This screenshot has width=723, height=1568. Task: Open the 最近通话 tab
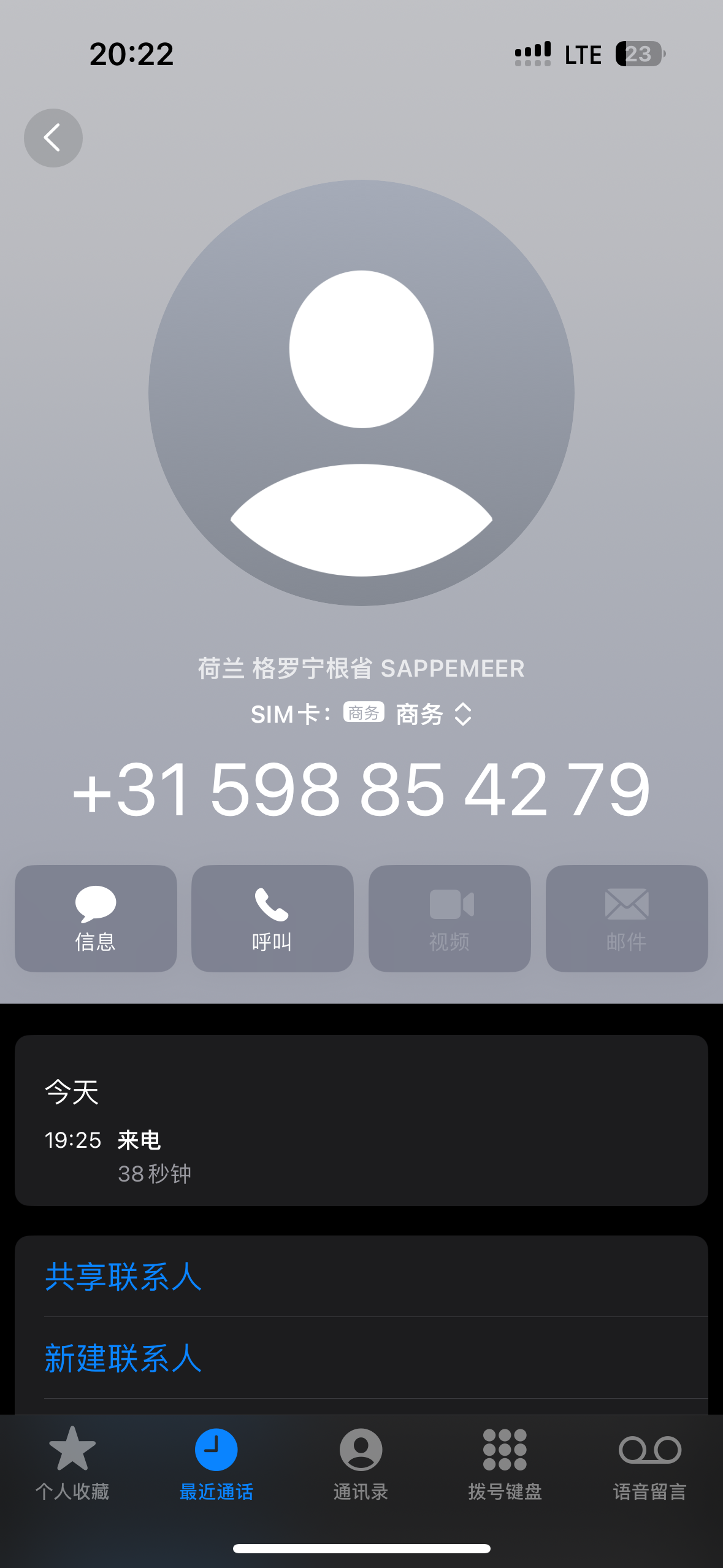click(x=216, y=1462)
